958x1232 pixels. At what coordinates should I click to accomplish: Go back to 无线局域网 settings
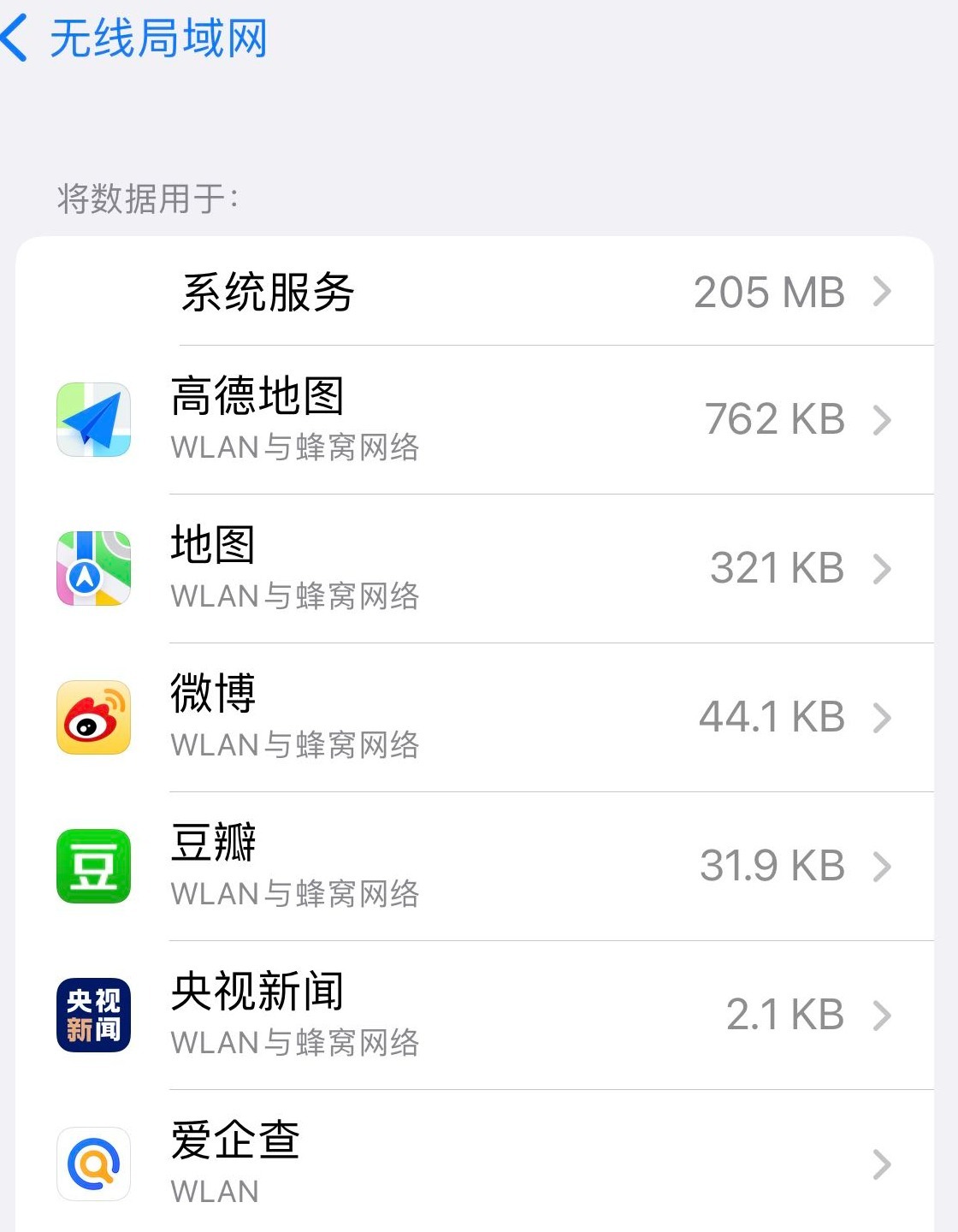pos(137,39)
